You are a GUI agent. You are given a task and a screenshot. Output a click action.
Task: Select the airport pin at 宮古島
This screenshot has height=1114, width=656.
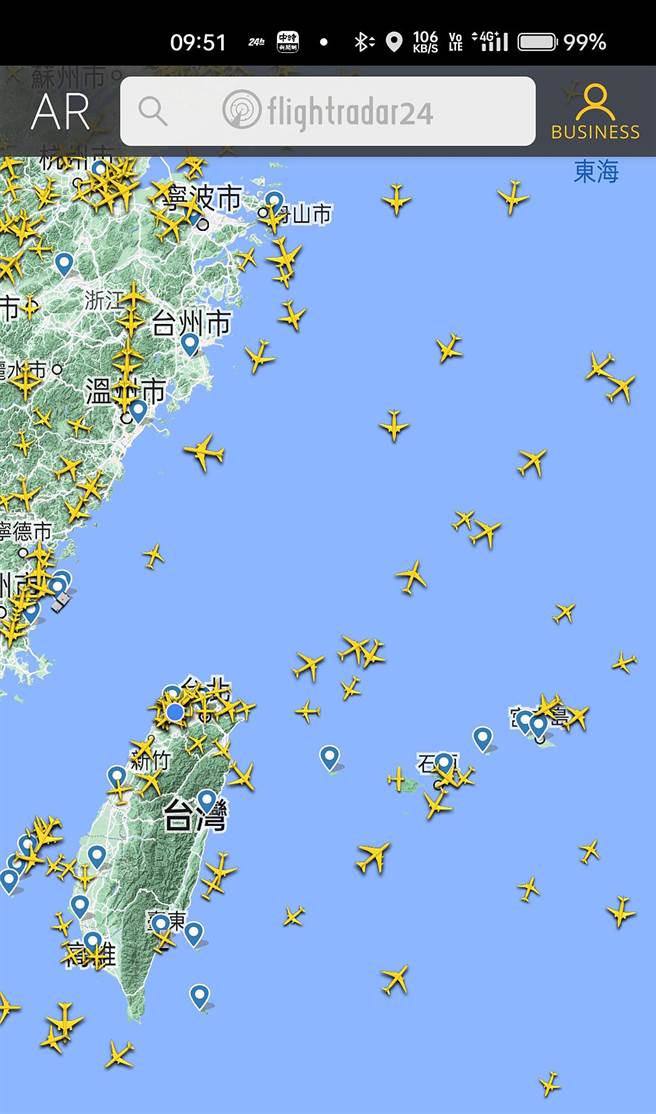tap(539, 724)
